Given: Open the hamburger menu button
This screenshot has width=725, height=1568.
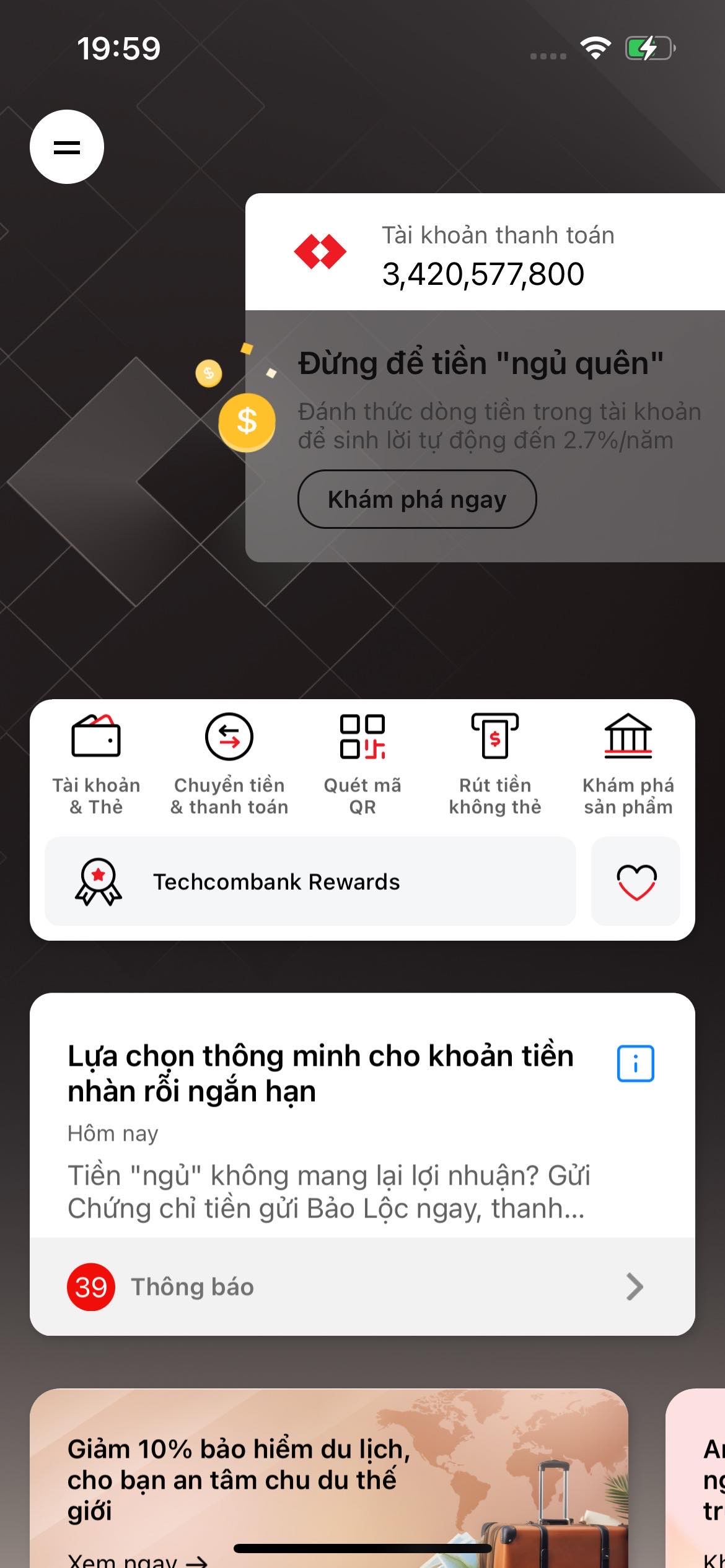Looking at the screenshot, I should pyautogui.click(x=67, y=147).
